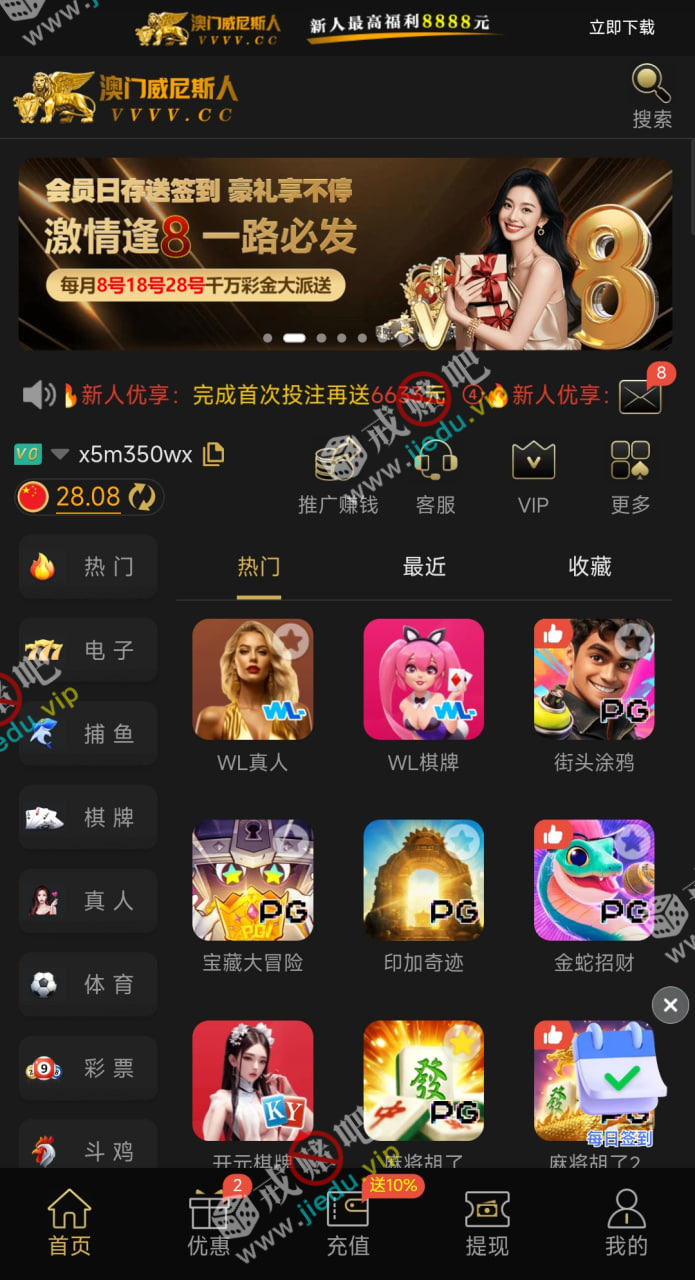Favorite the 印加奇迹 game with star
Image resolution: width=695 pixels, height=1280 pixels.
[x=461, y=840]
